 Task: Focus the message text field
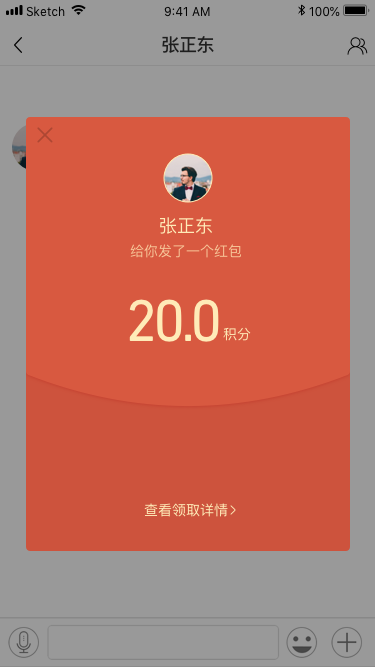click(x=163, y=642)
